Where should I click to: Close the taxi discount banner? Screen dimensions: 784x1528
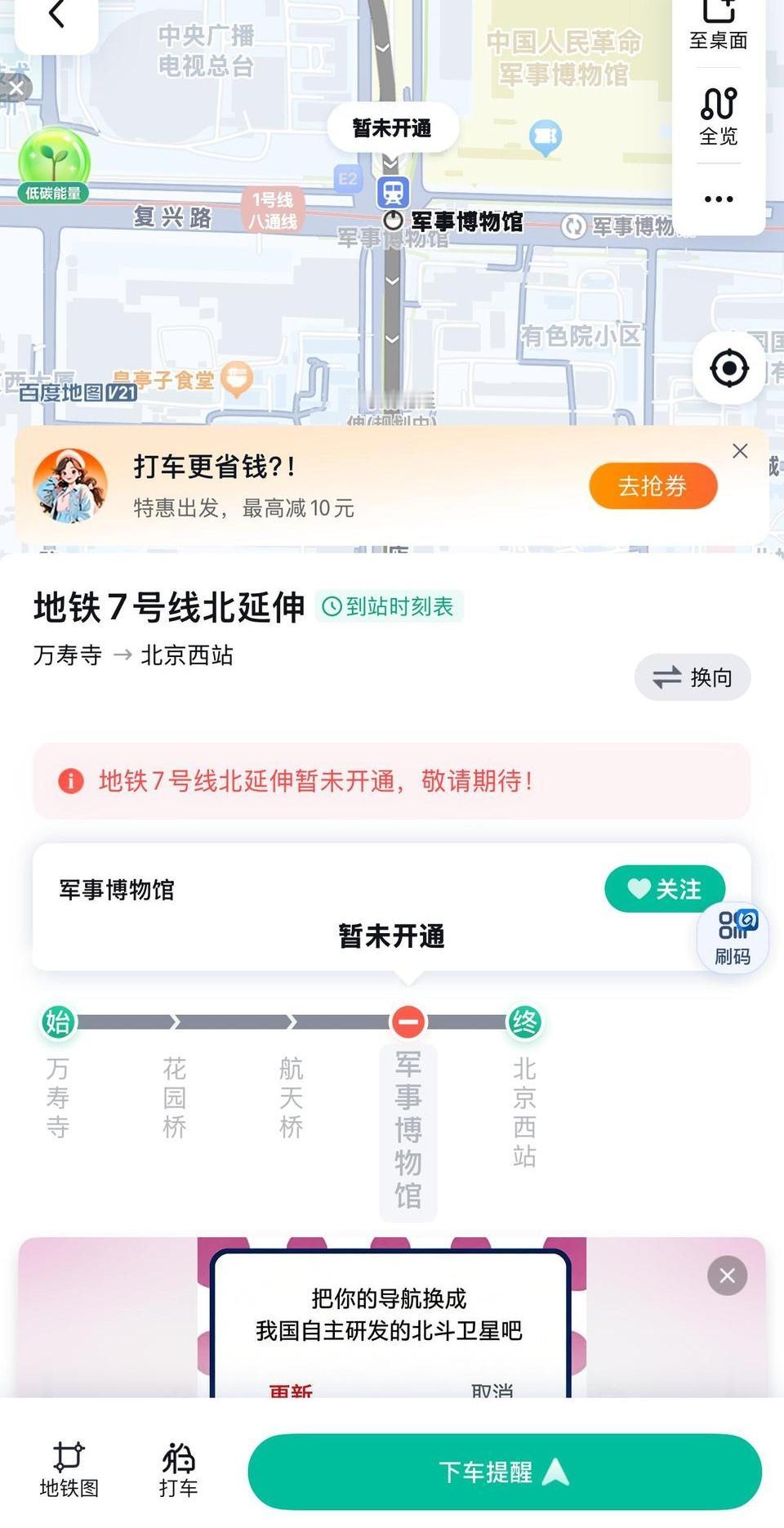tap(739, 451)
